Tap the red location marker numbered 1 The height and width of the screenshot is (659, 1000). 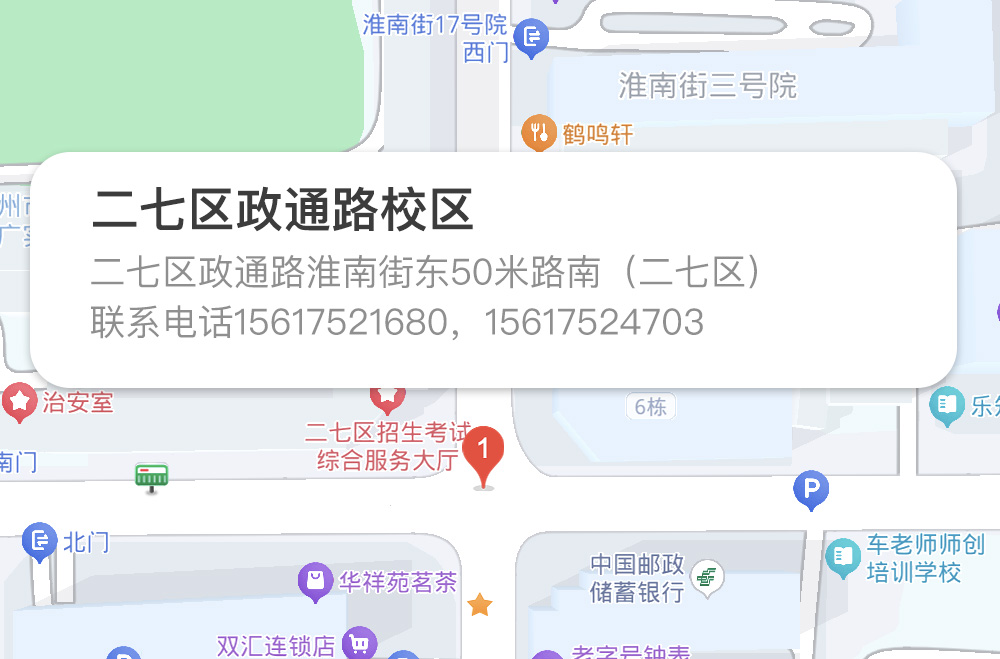point(484,453)
